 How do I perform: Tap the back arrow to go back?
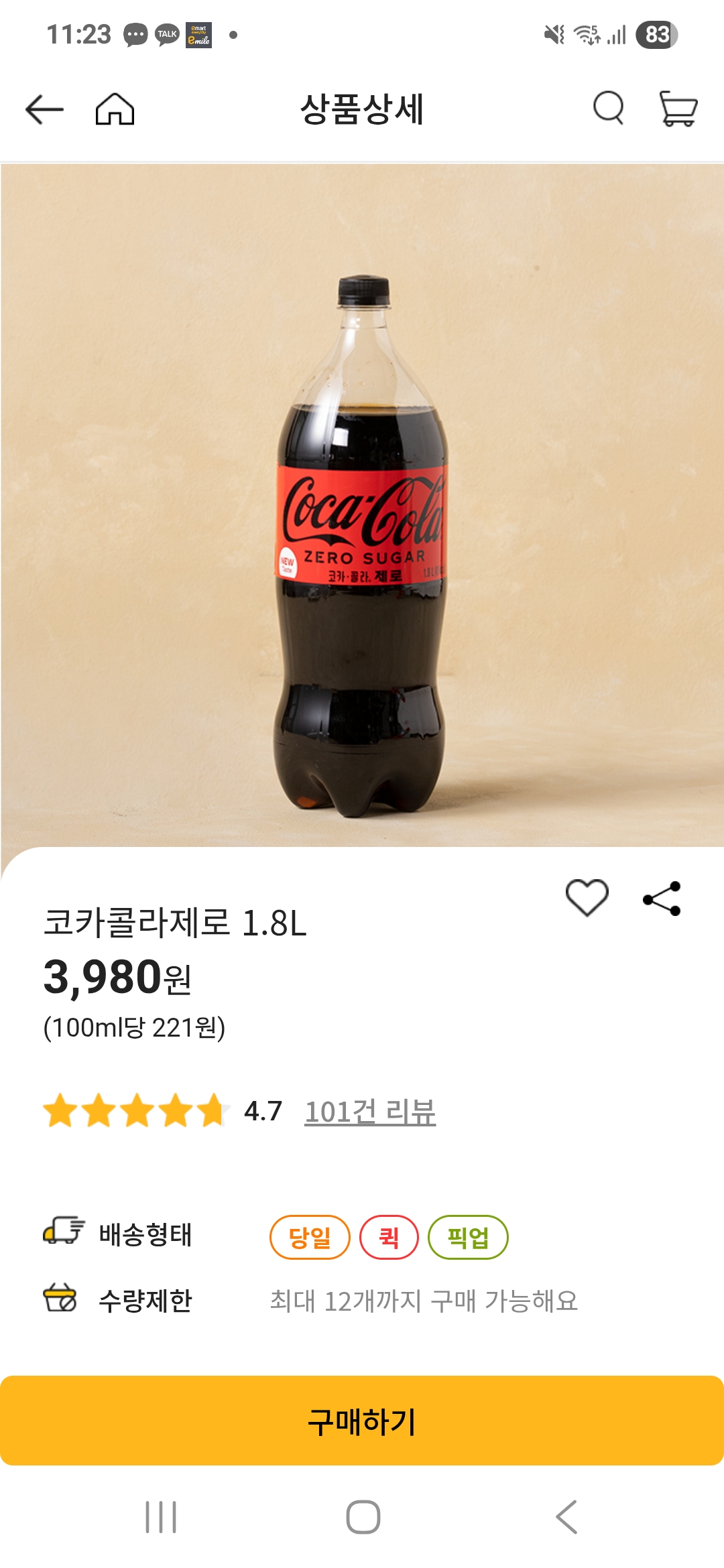click(x=42, y=111)
